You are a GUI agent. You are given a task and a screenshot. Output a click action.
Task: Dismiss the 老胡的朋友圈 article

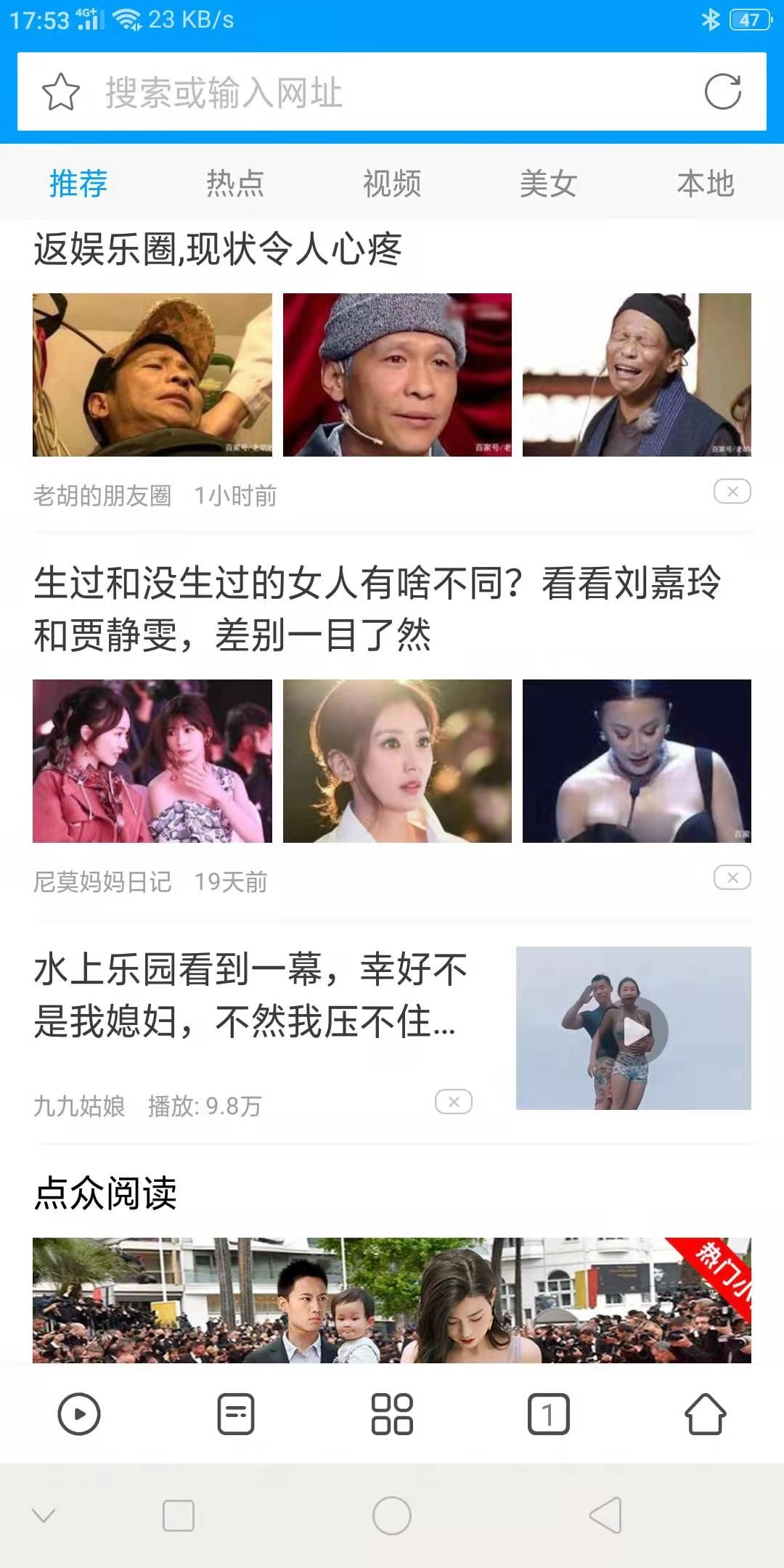(x=732, y=491)
